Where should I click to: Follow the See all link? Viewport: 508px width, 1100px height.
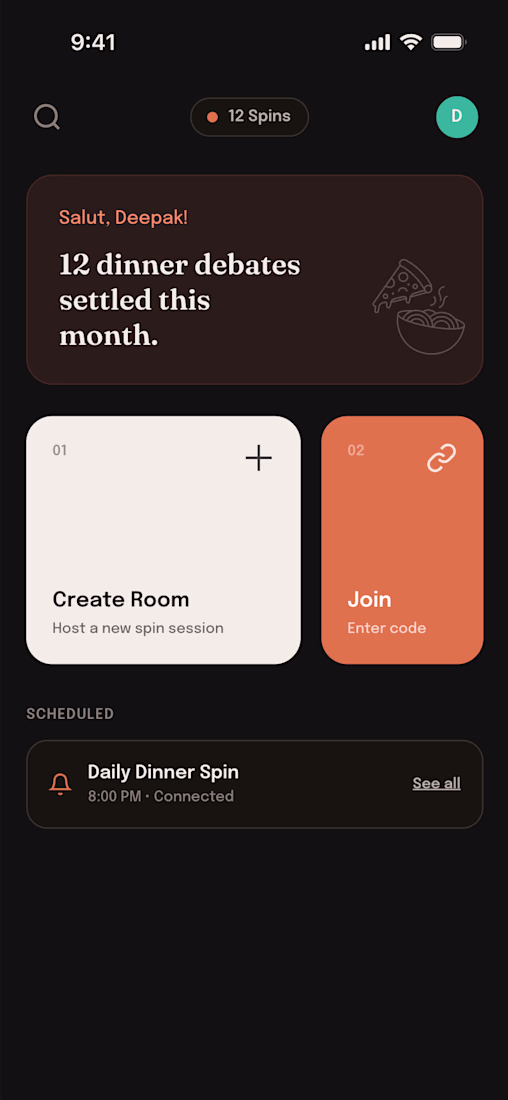pyautogui.click(x=436, y=784)
